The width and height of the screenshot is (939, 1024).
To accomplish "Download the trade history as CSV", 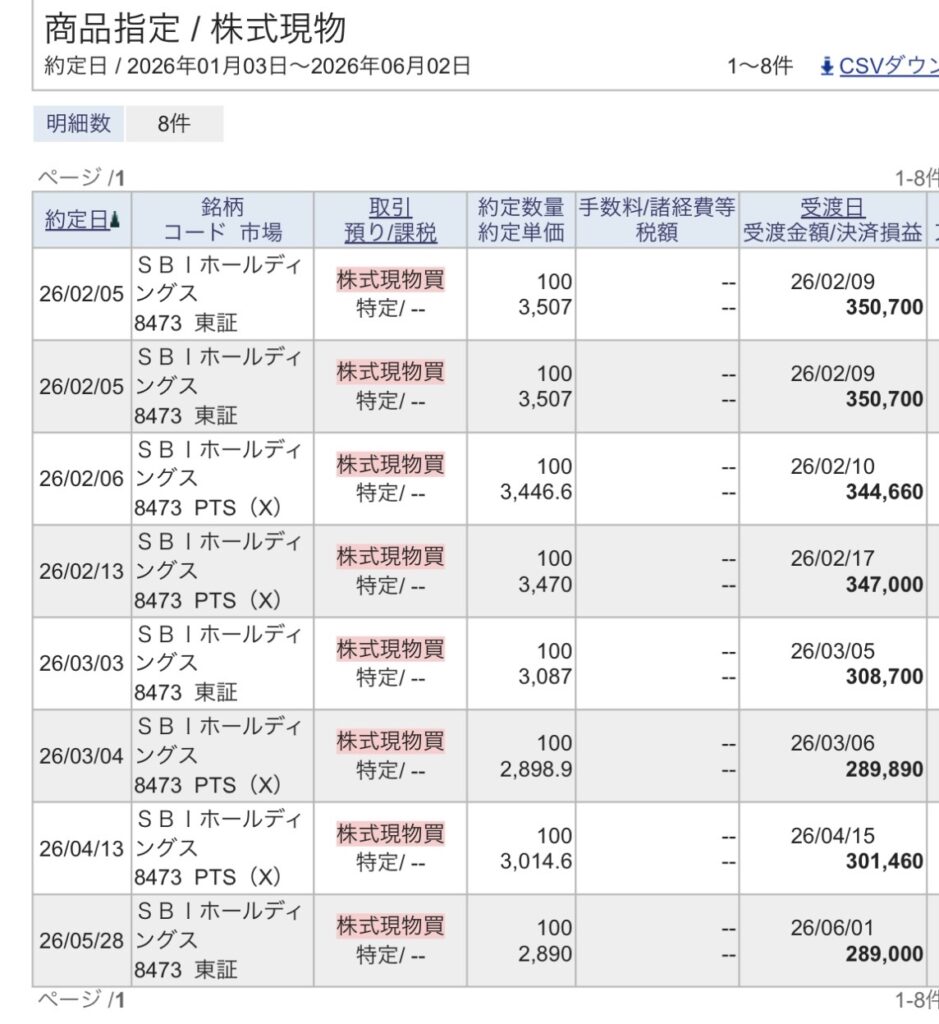I will point(880,66).
